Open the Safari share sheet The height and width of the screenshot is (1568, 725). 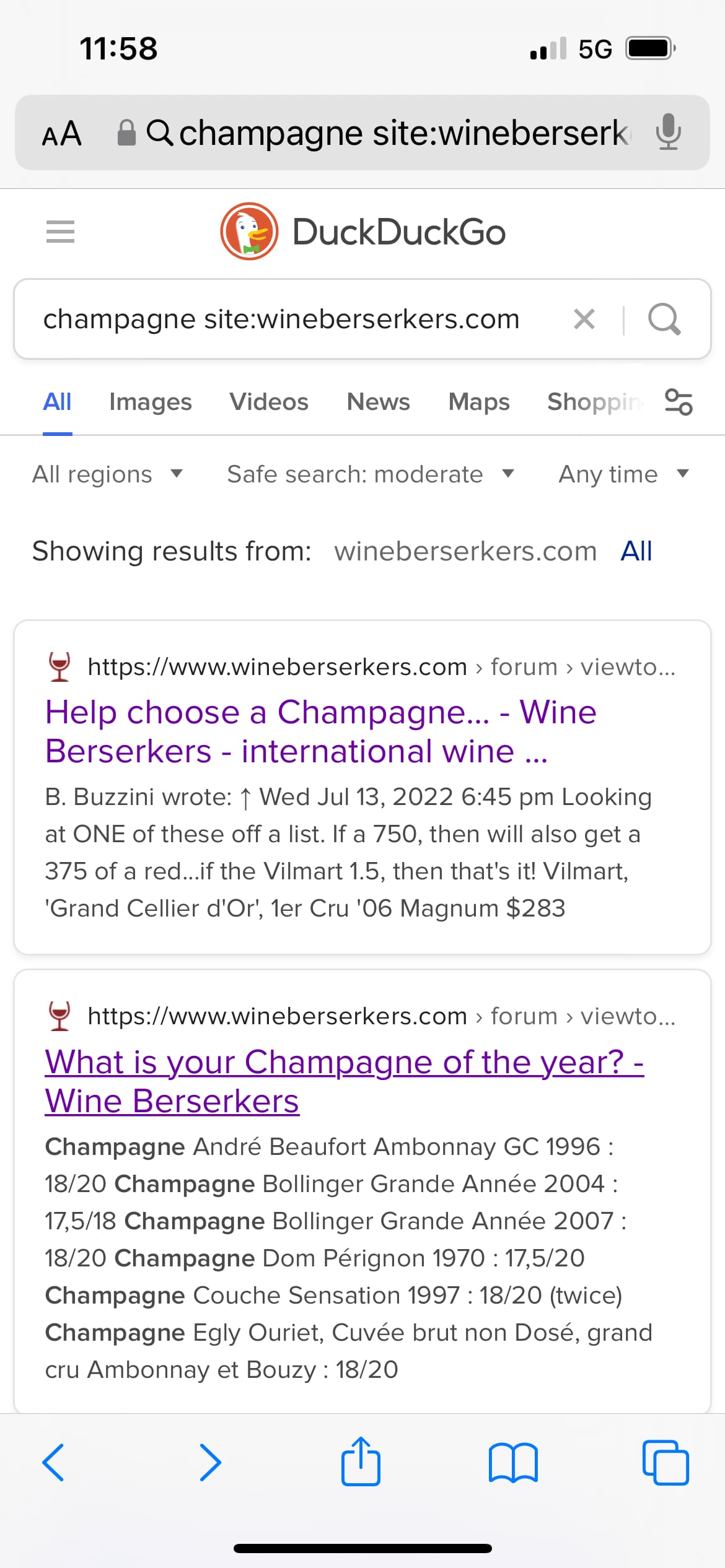(361, 1461)
